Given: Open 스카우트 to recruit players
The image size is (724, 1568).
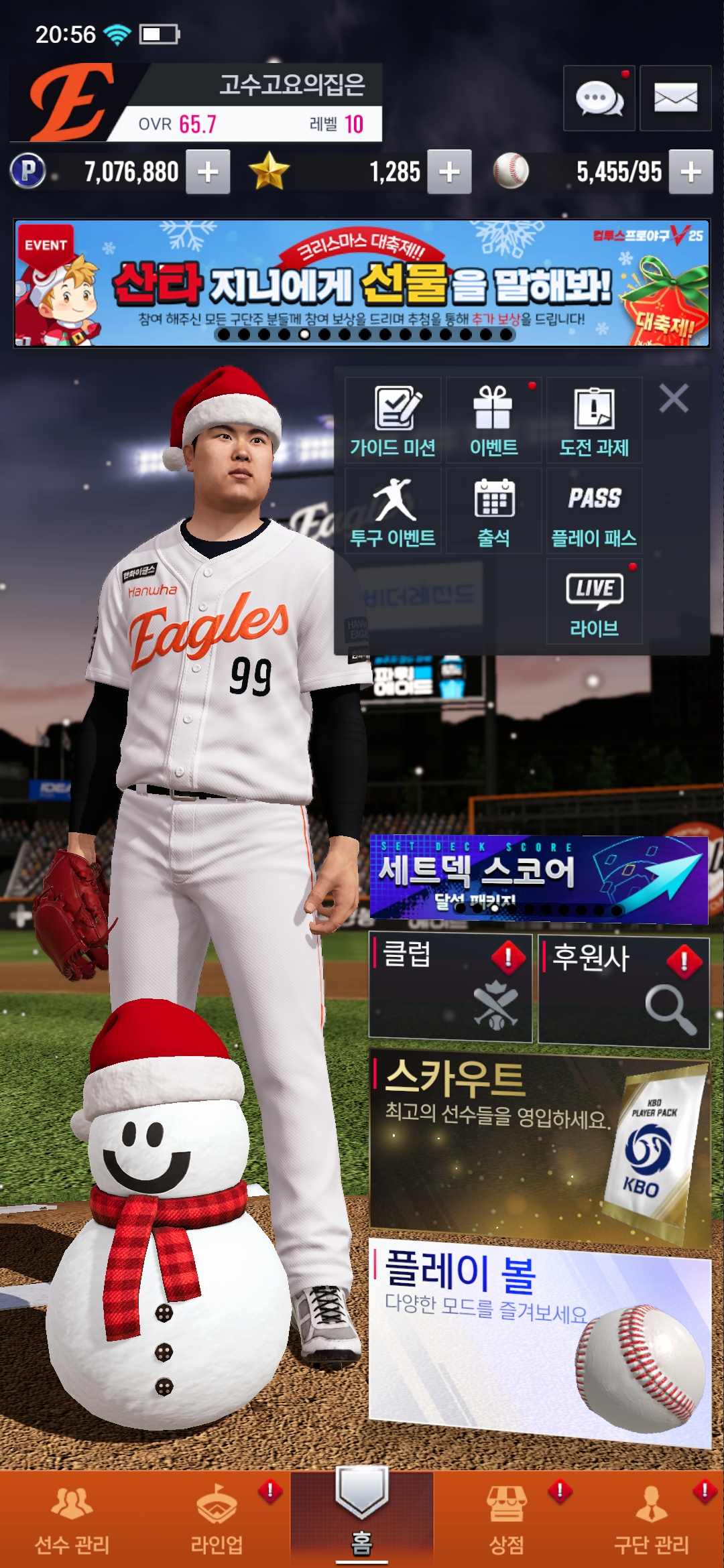Looking at the screenshot, I should [x=538, y=1146].
